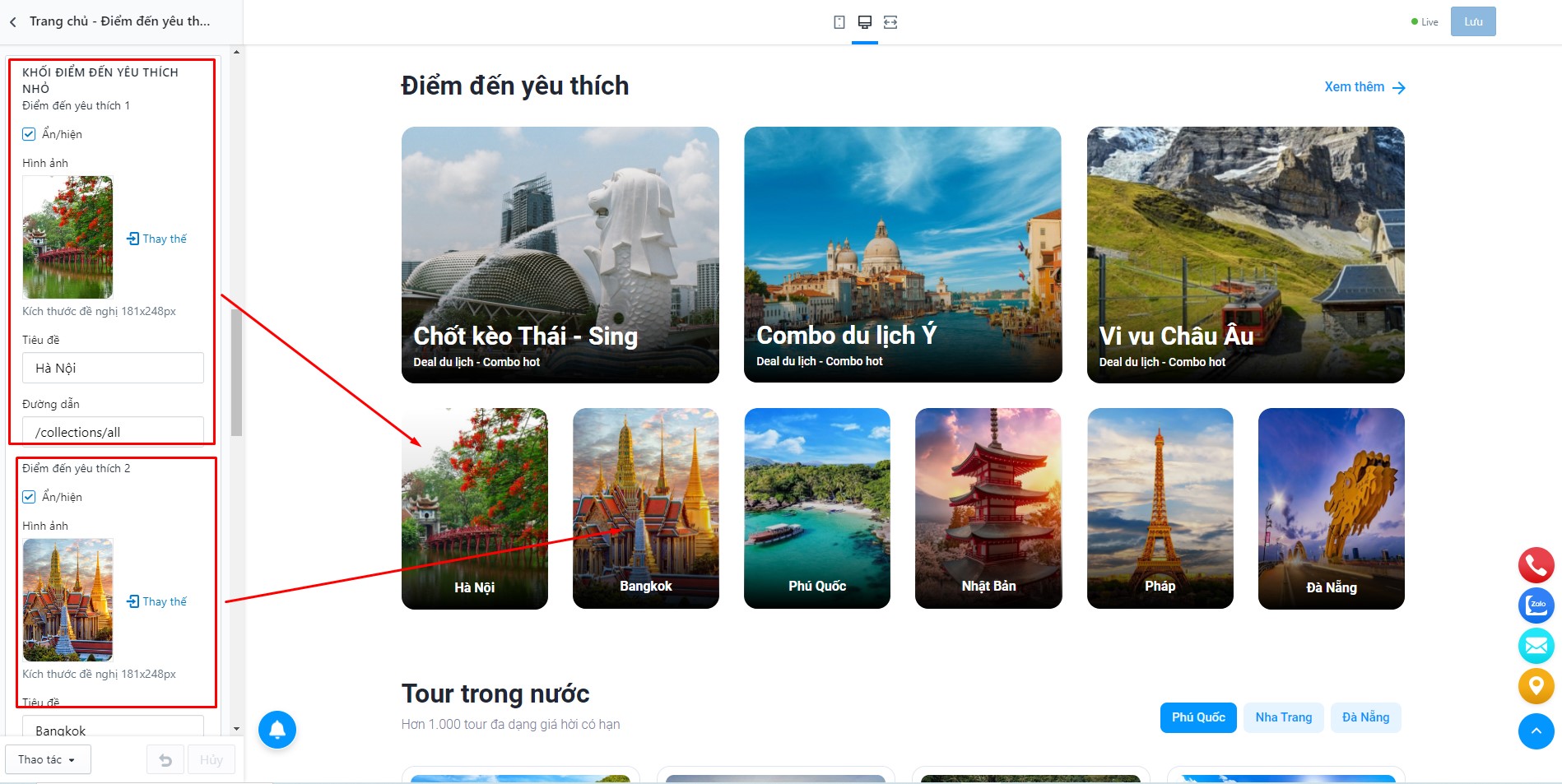Open the notification bell bubble
This screenshot has width=1562, height=784.
[x=277, y=730]
